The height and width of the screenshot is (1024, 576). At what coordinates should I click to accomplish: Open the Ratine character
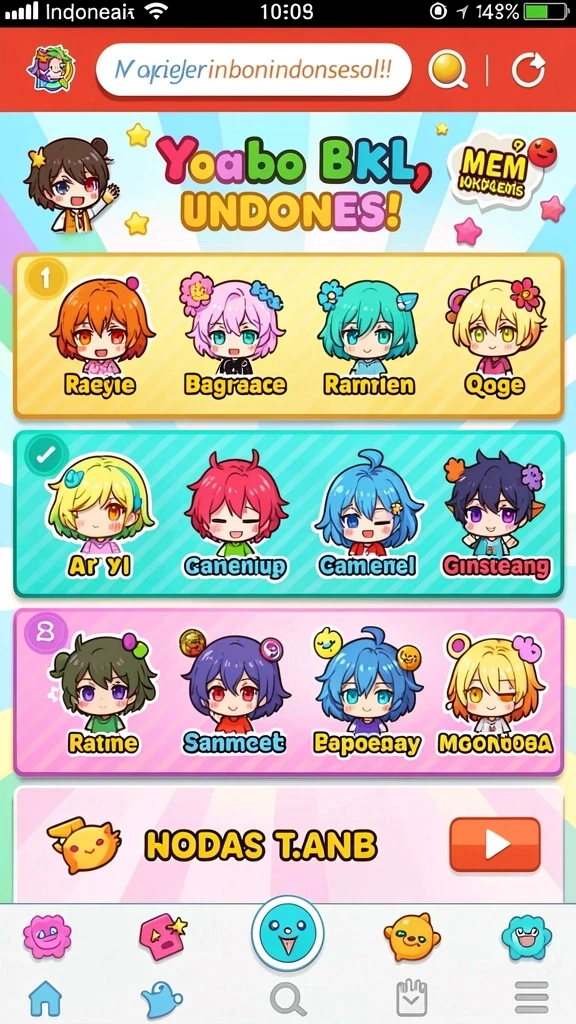tap(103, 694)
